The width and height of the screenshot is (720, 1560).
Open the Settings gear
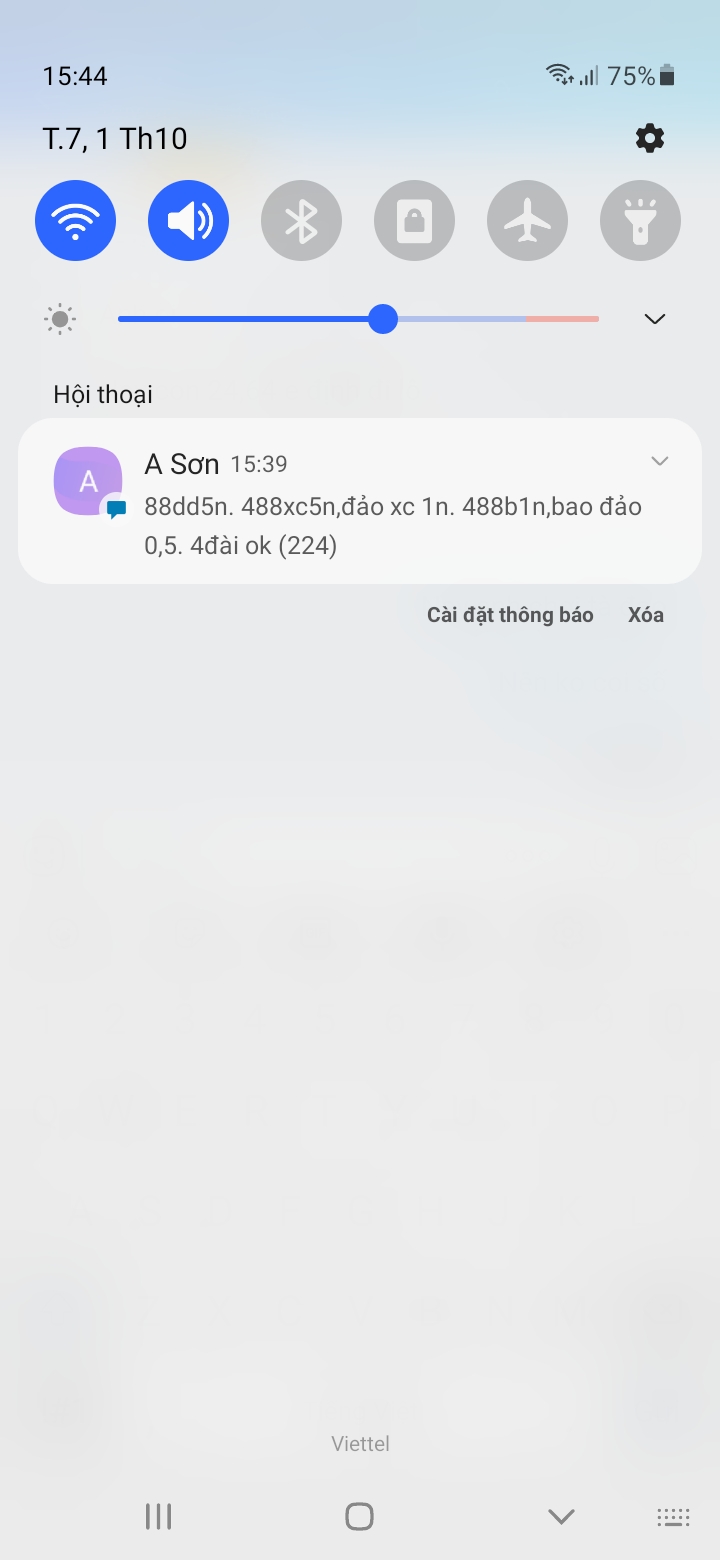point(649,138)
